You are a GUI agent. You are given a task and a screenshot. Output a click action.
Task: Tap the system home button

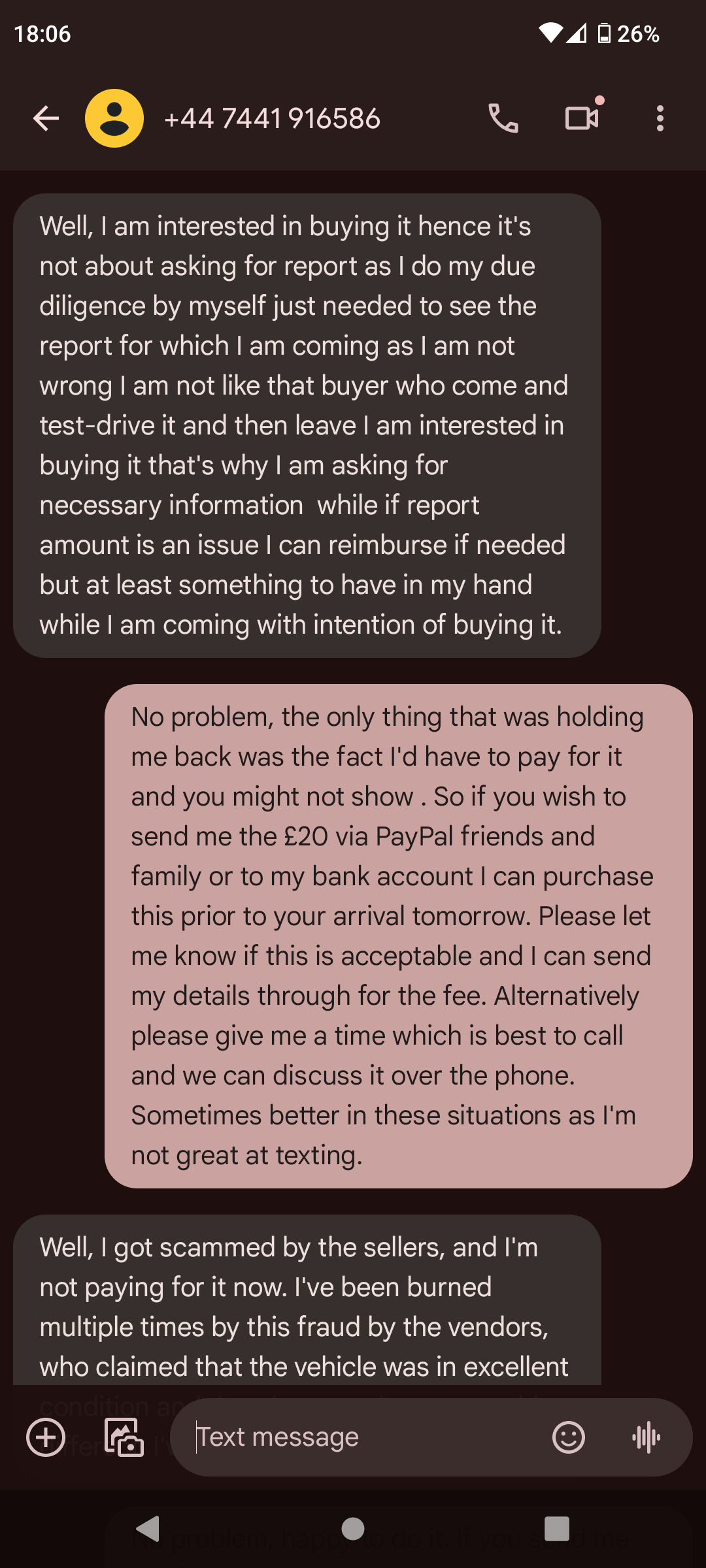pyautogui.click(x=353, y=1529)
